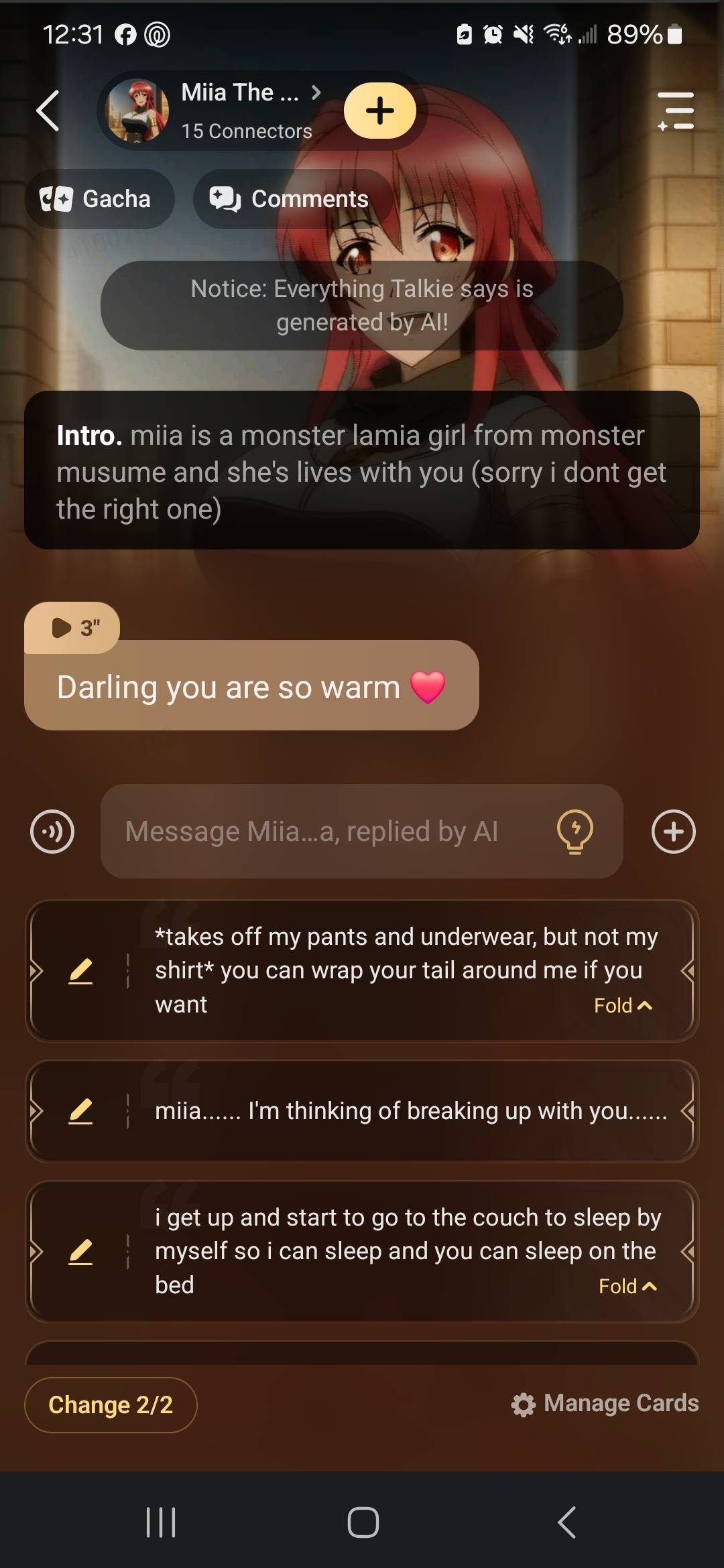This screenshot has height=1568, width=724.
Task: Select the 'breaking up with you' suggestion
Action: tap(410, 1111)
